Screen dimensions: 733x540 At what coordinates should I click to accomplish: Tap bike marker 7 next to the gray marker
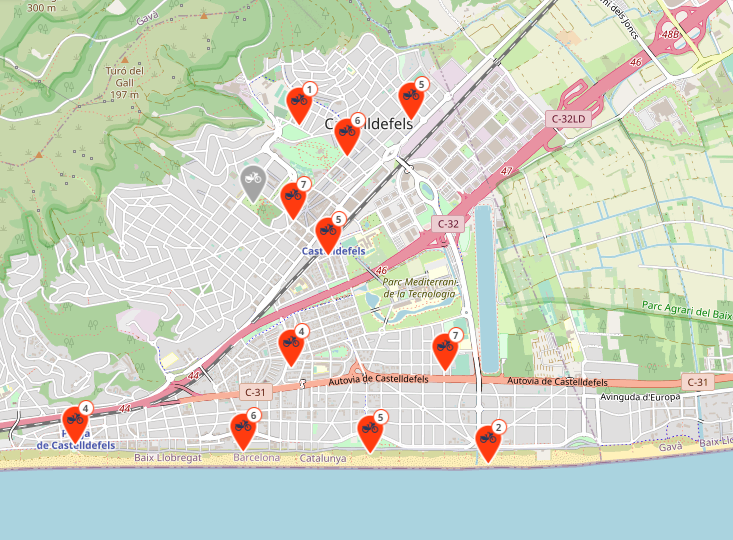tap(292, 197)
